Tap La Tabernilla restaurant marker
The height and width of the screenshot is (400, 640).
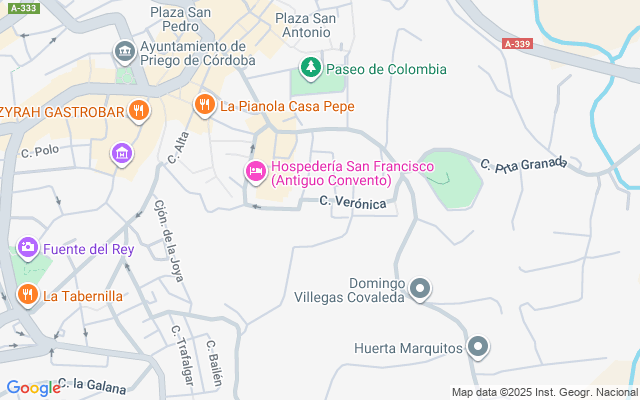[27, 295]
